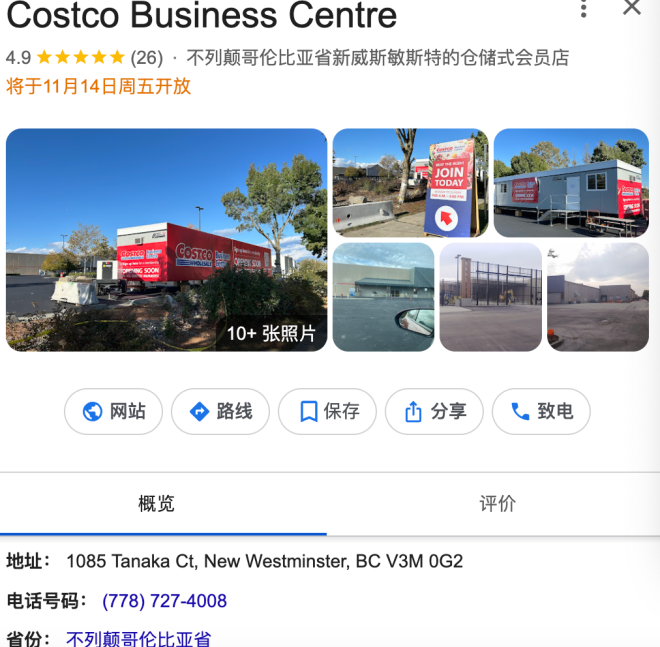View the building entrance gate photo
Screen dimensions: 660x647
490,297
